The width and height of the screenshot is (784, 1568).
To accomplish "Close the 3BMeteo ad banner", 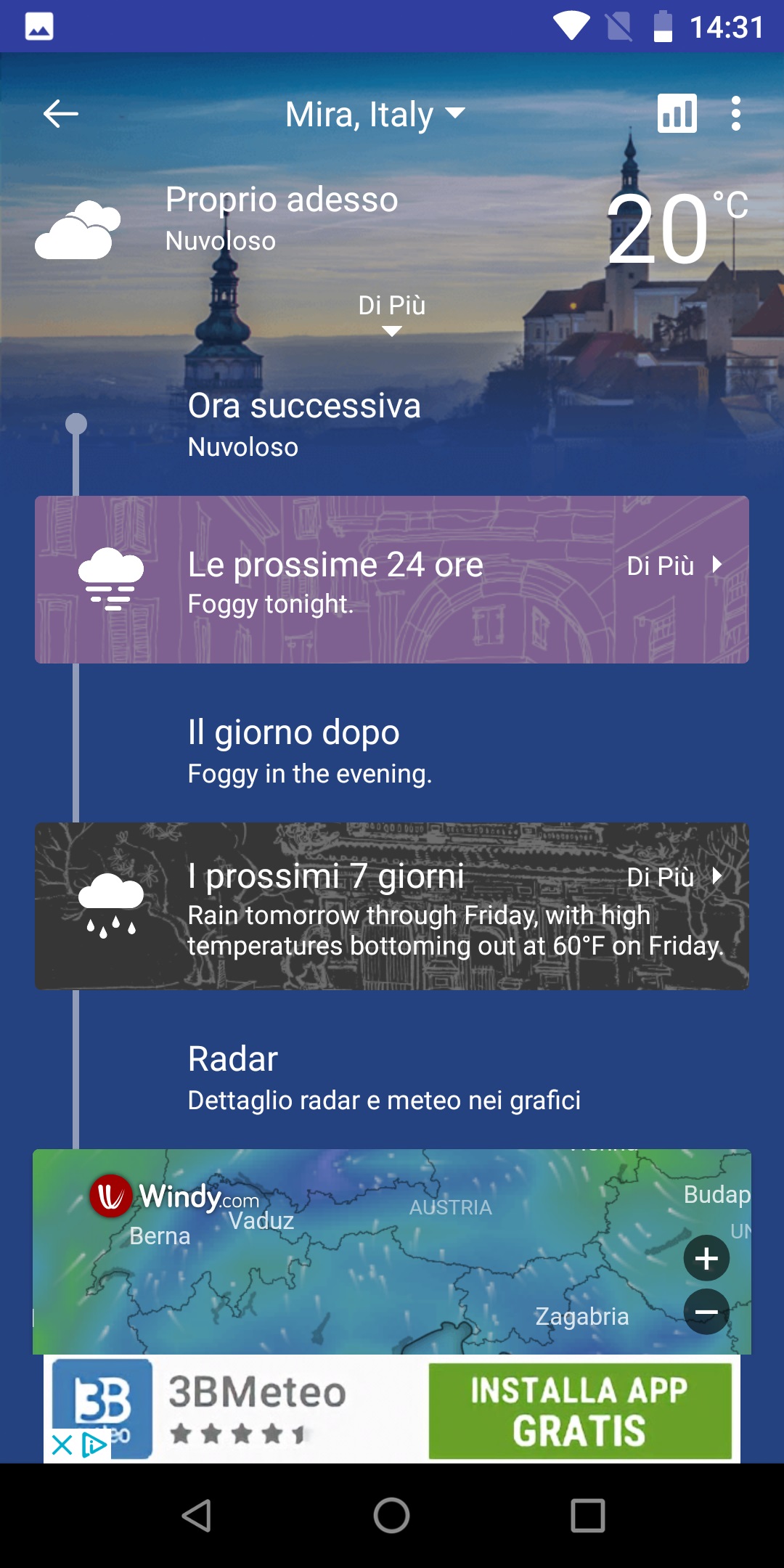I will click(x=62, y=1445).
